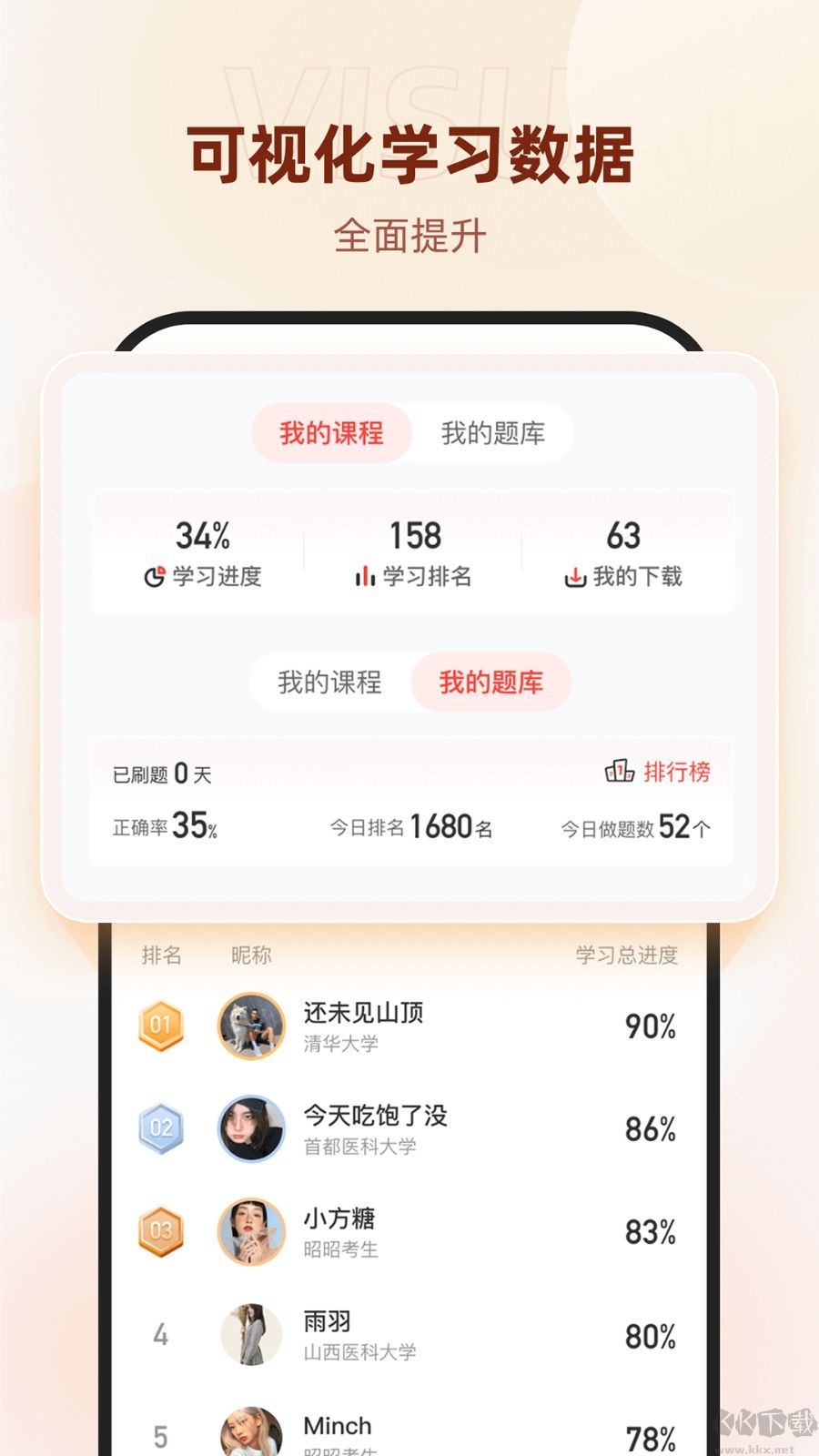Open the 排行榜 link

(x=677, y=773)
